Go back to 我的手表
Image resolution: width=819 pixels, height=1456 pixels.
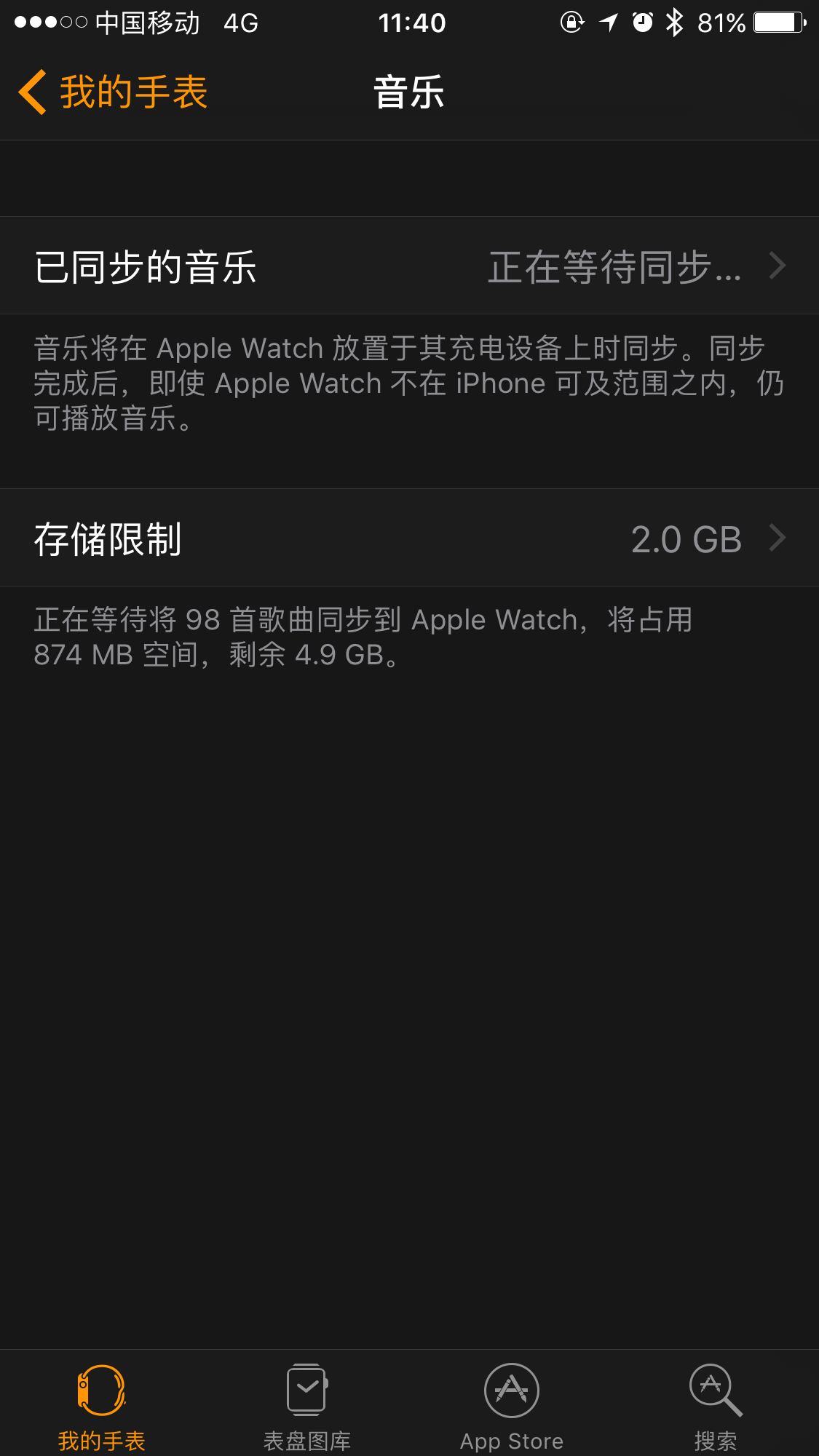[114, 92]
